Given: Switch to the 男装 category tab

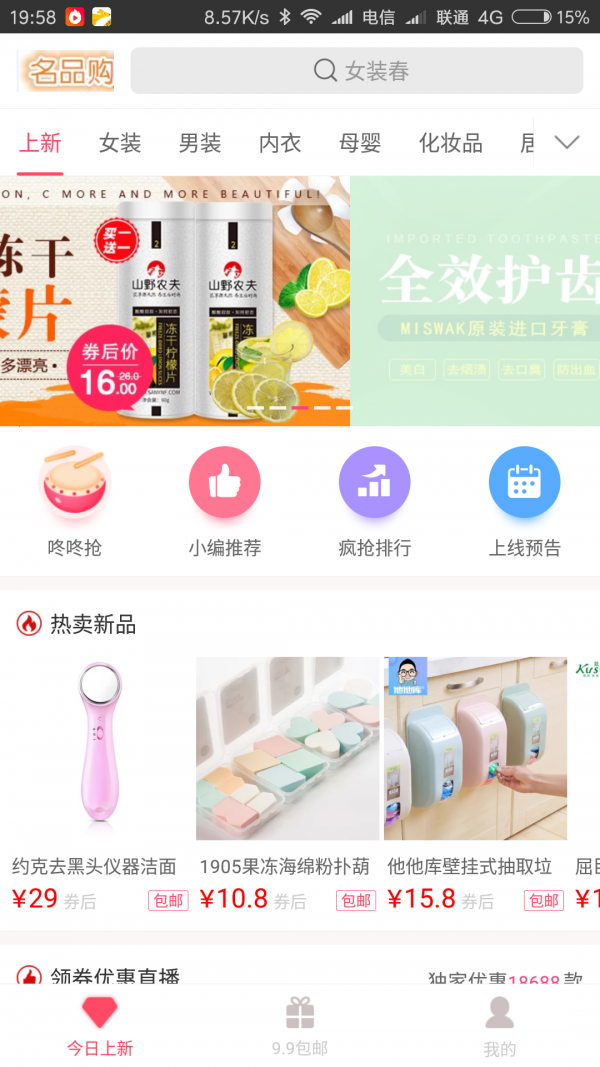Looking at the screenshot, I should click(x=200, y=143).
